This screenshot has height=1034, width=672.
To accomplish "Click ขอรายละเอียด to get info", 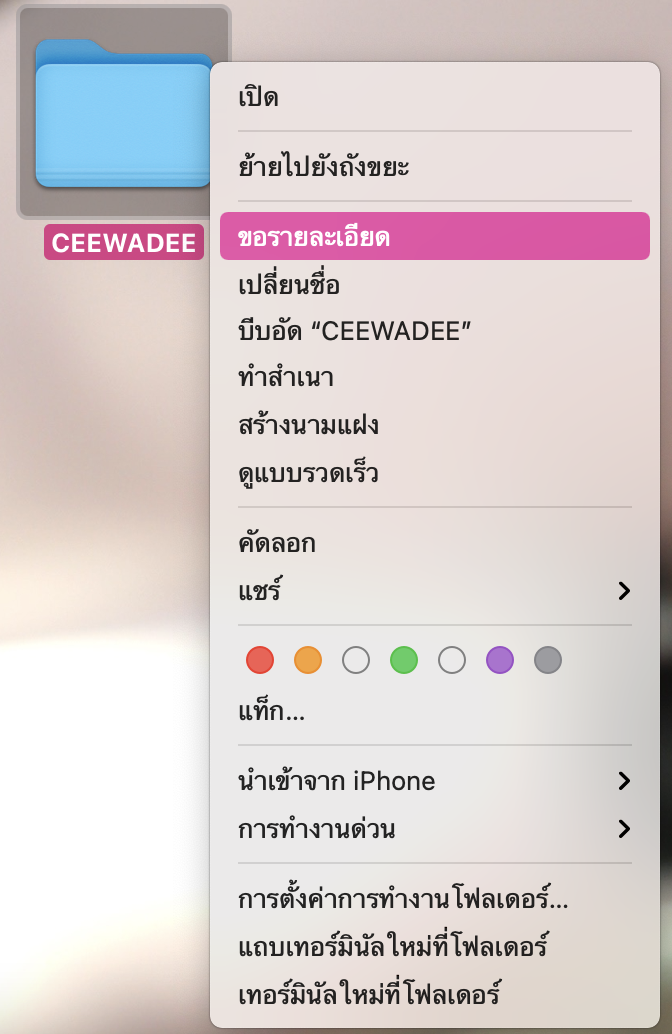I will tap(314, 237).
